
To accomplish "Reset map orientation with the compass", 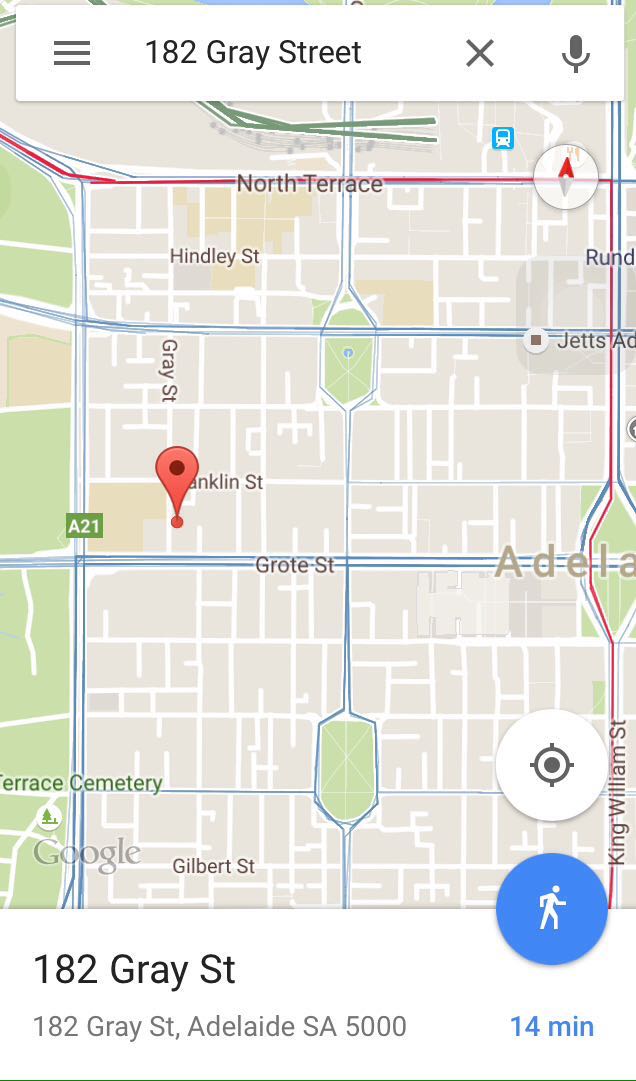I will coord(566,177).
